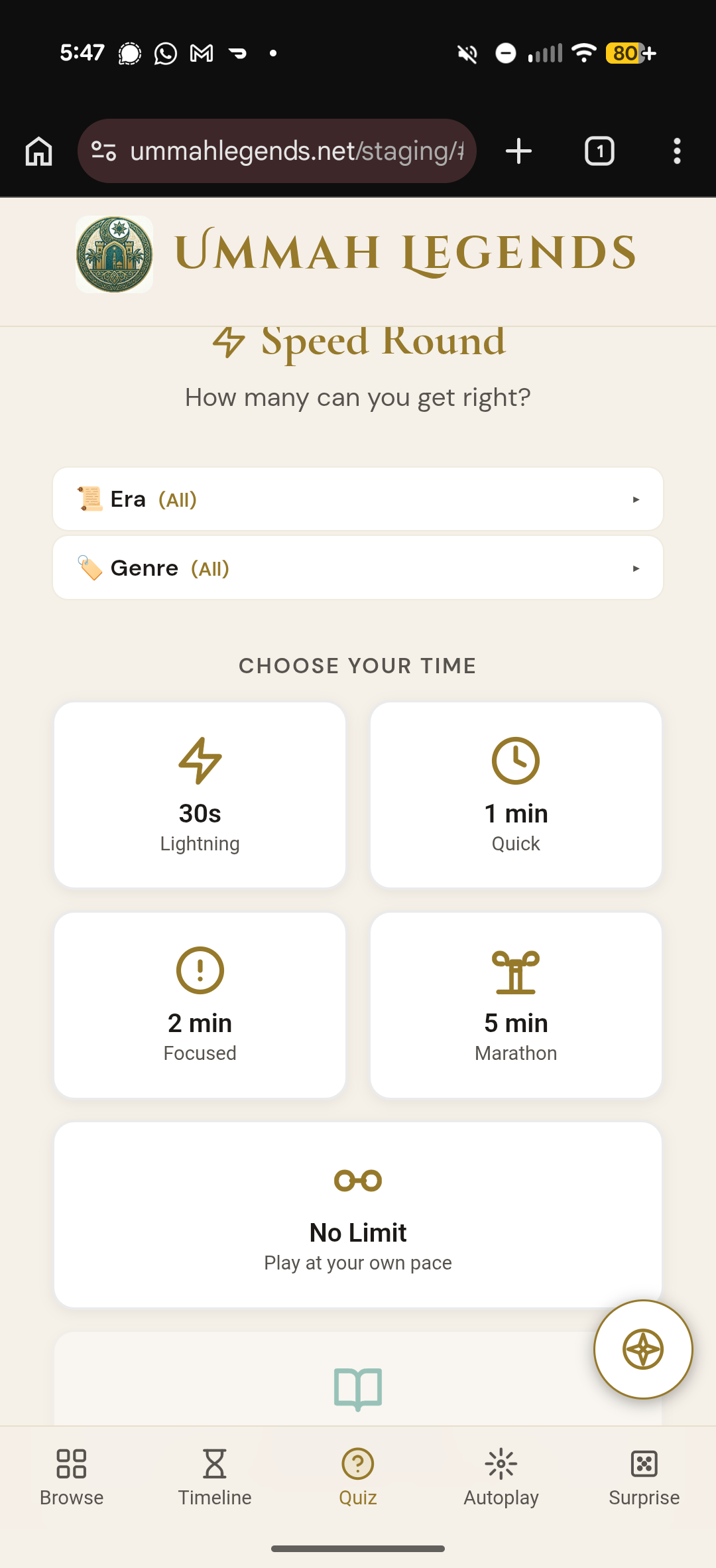
Task: Open a new browser tab
Action: click(x=518, y=151)
